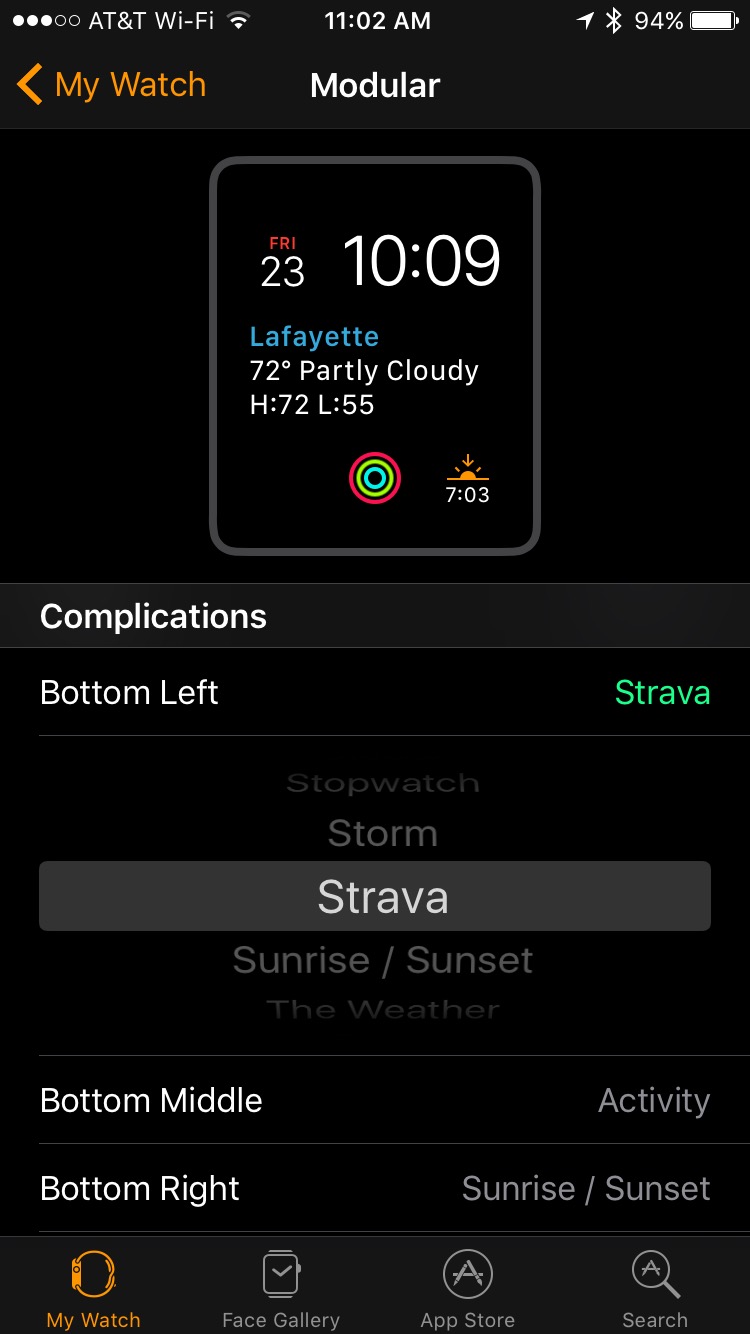
Task: Select Sunrise / Sunset in the picker wheel
Action: 381,959
